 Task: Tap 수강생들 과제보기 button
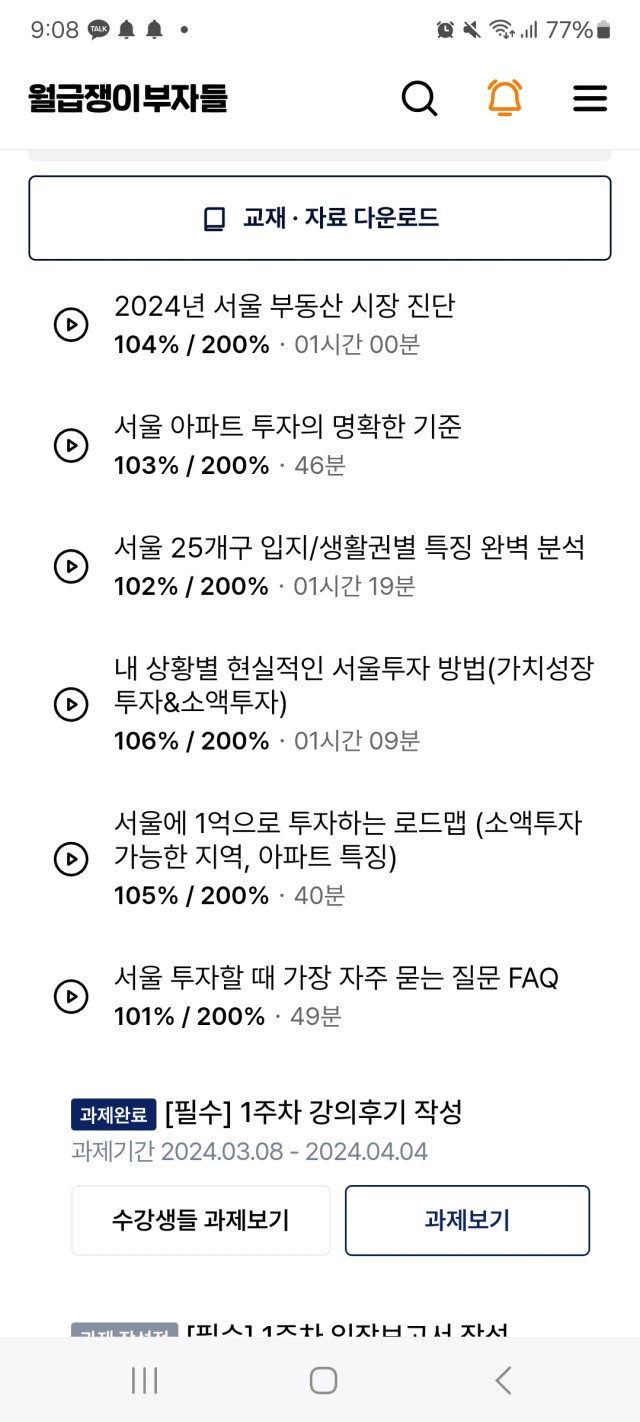click(201, 1220)
